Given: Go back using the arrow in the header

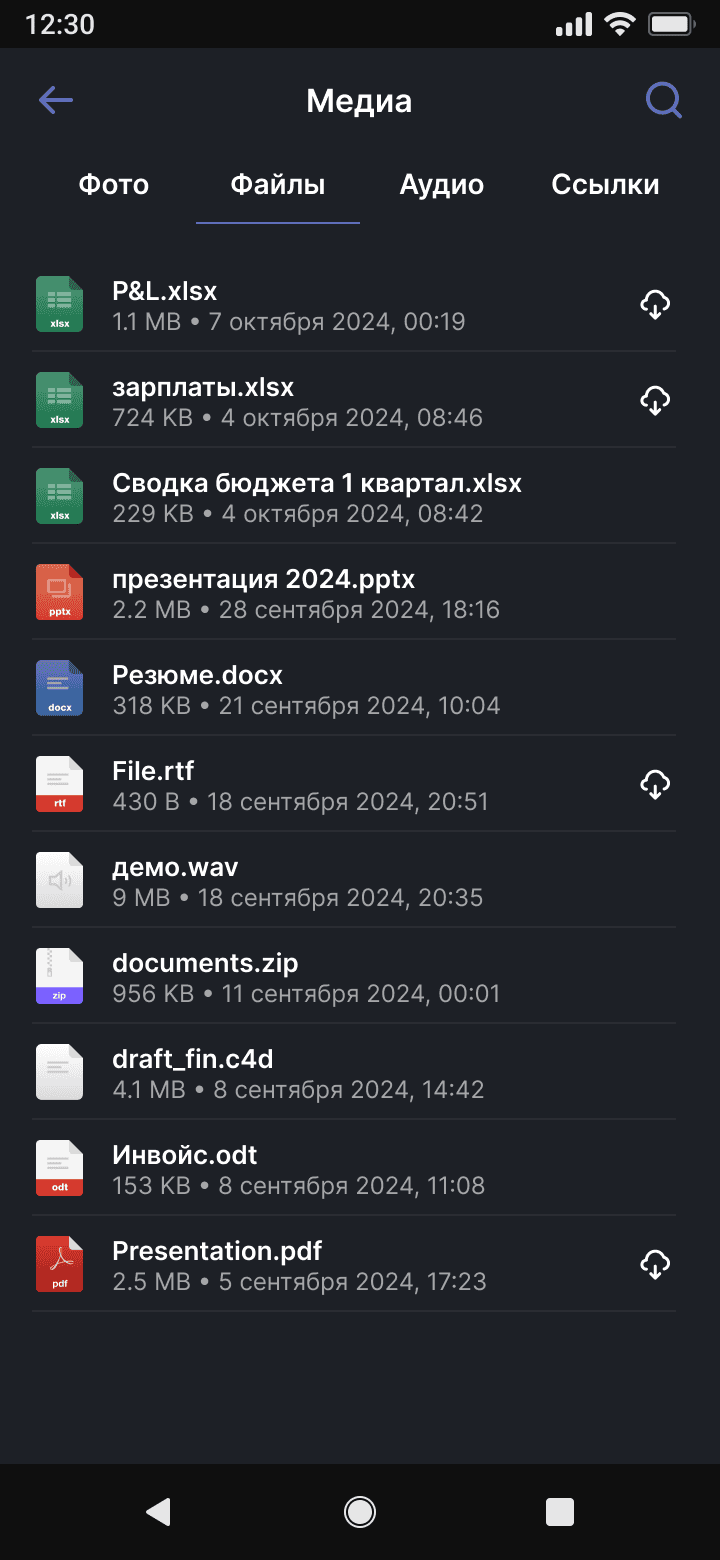Looking at the screenshot, I should tap(56, 100).
